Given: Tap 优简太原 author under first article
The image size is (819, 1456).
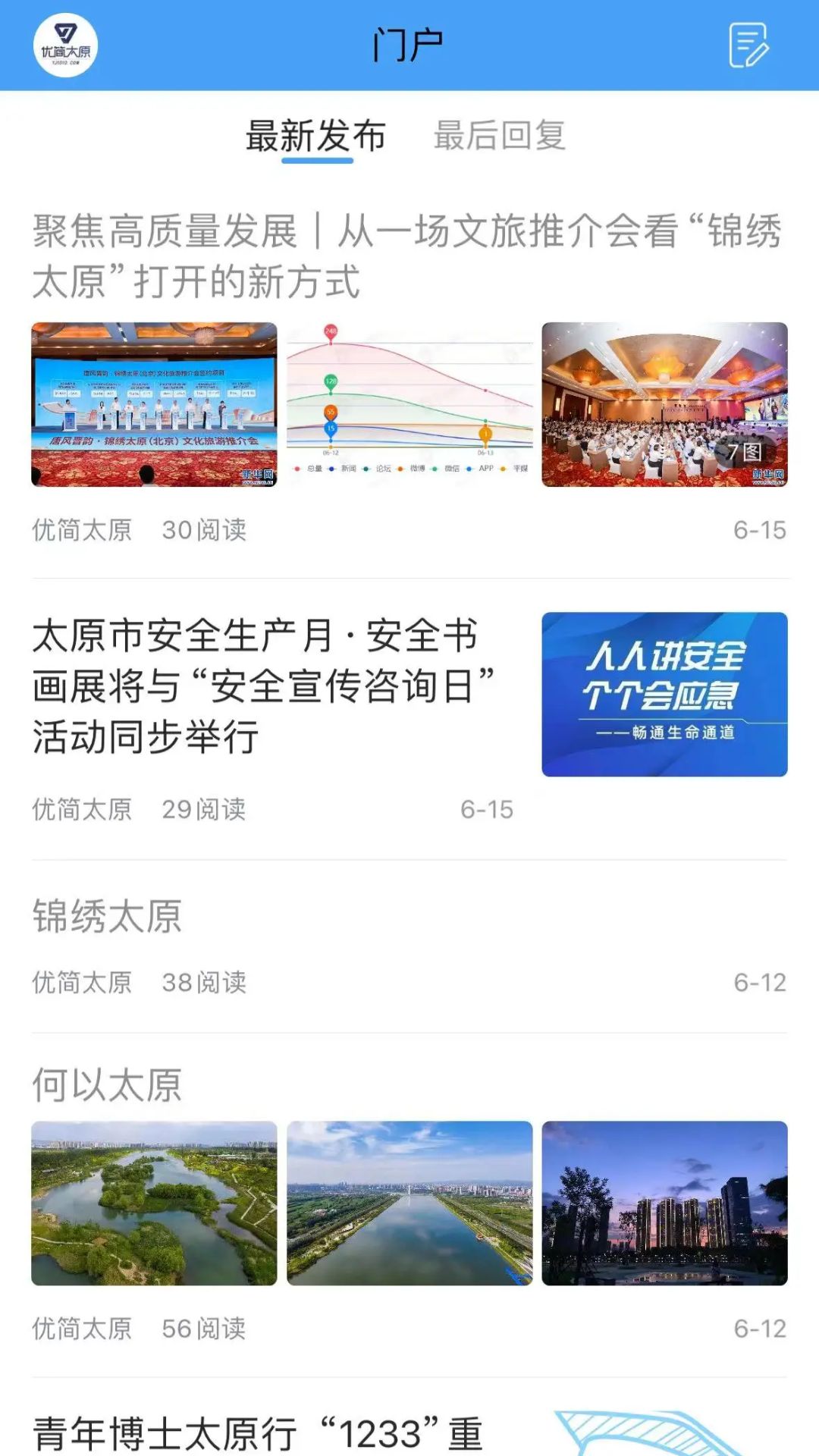Looking at the screenshot, I should click(x=82, y=531).
